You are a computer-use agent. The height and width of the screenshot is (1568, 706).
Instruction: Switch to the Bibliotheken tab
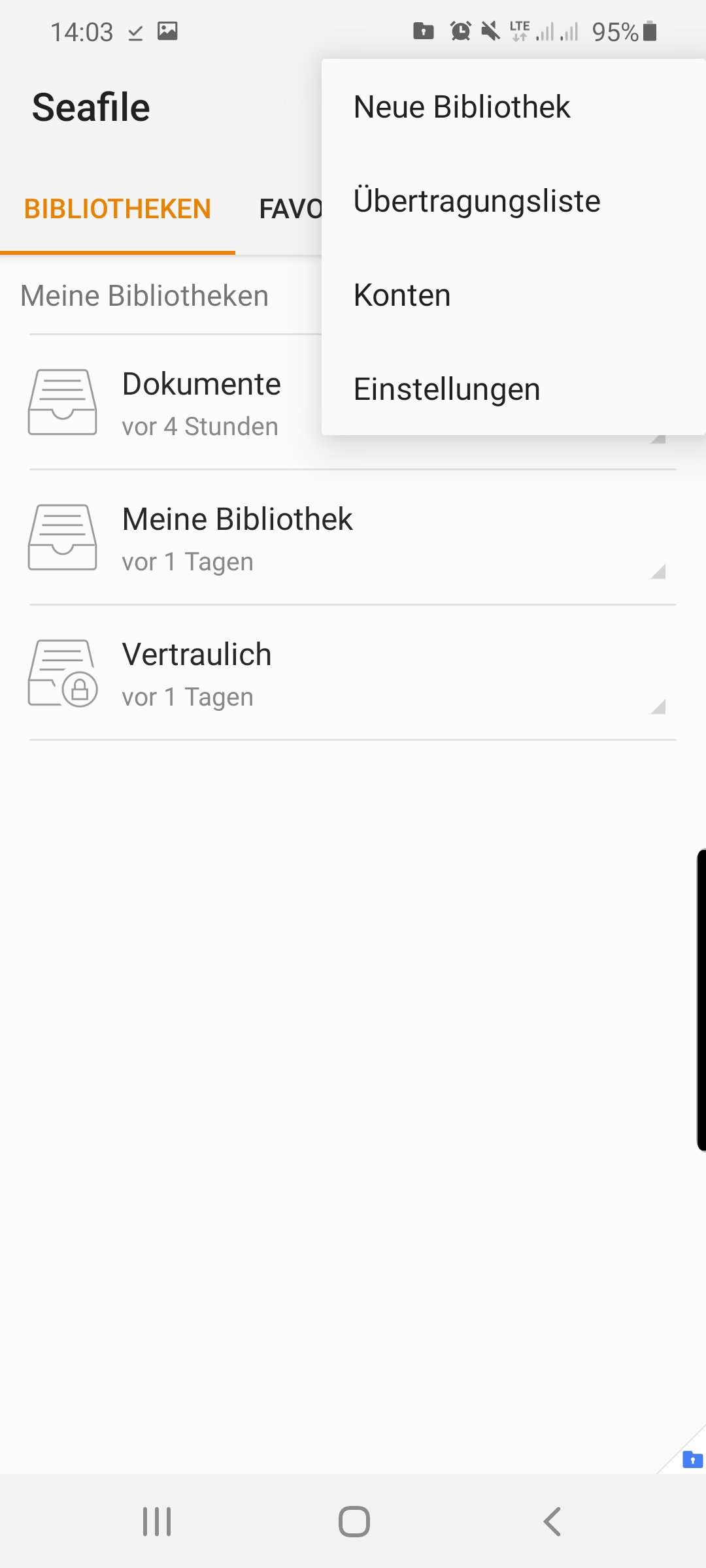pos(118,209)
